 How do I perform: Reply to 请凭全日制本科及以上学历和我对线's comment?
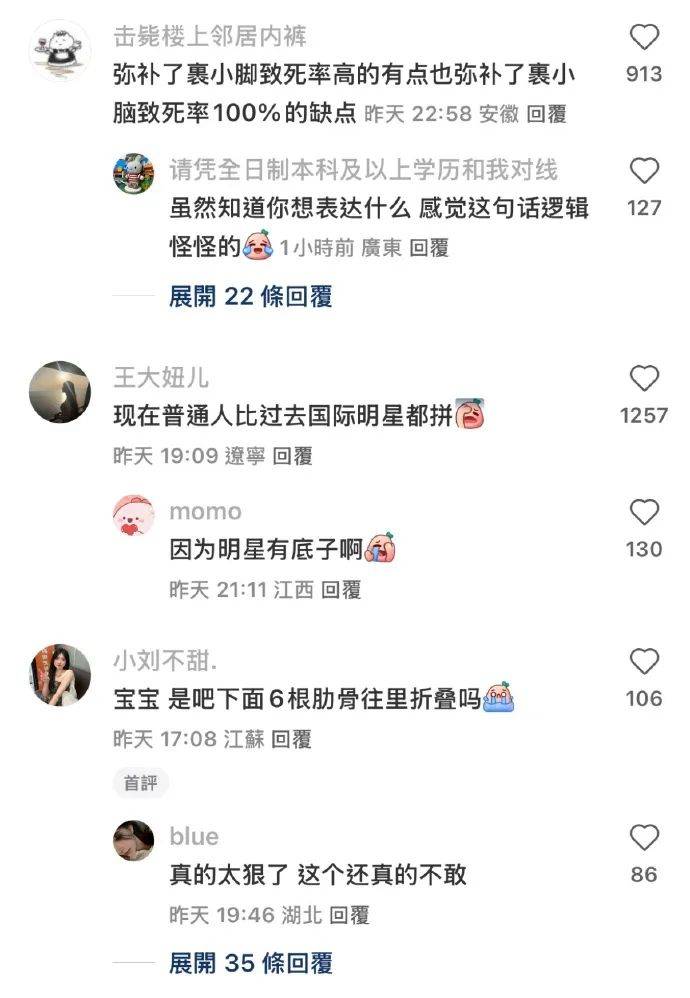tap(429, 248)
